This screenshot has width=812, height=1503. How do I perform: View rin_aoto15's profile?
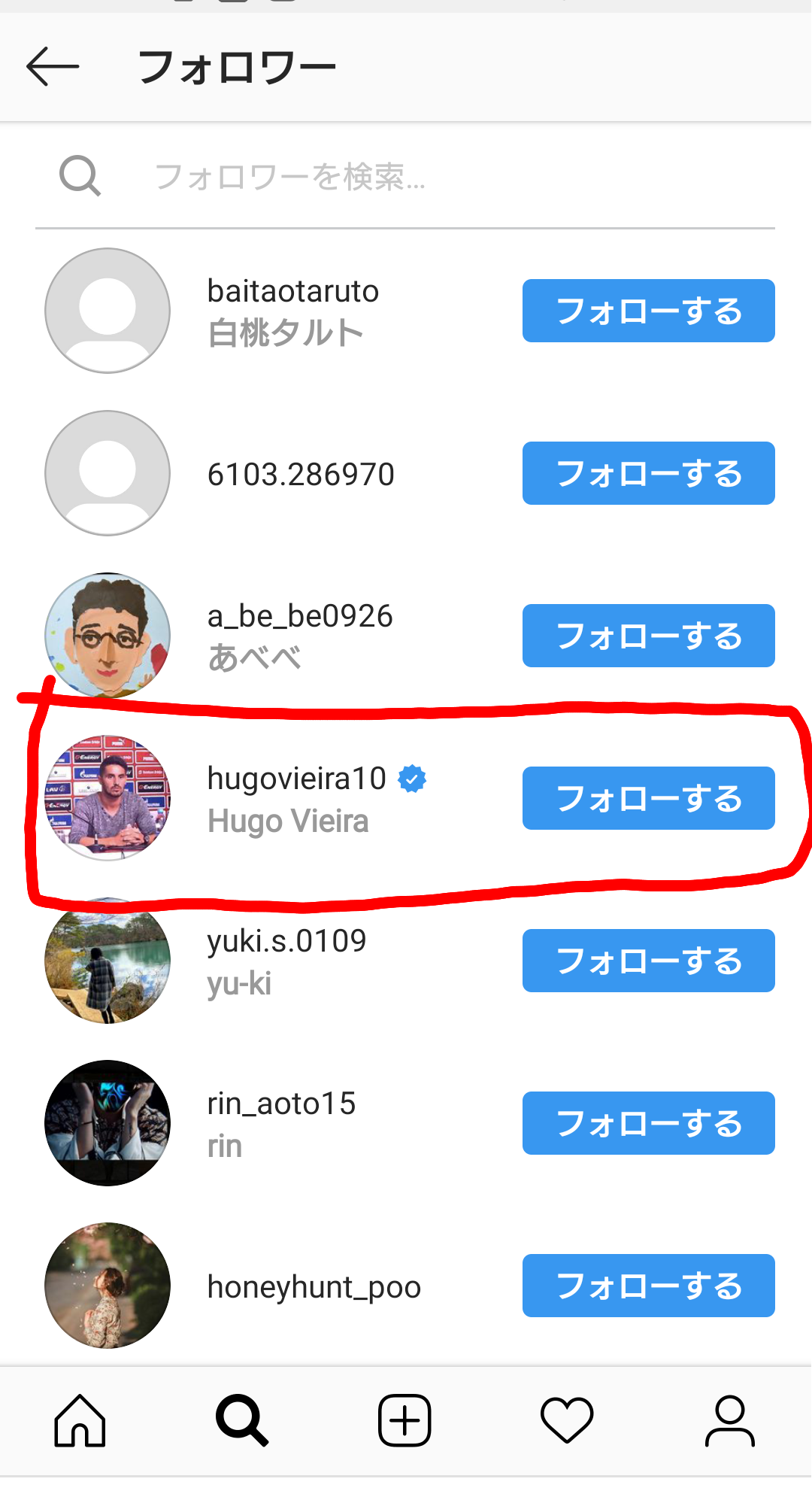[280, 1123]
